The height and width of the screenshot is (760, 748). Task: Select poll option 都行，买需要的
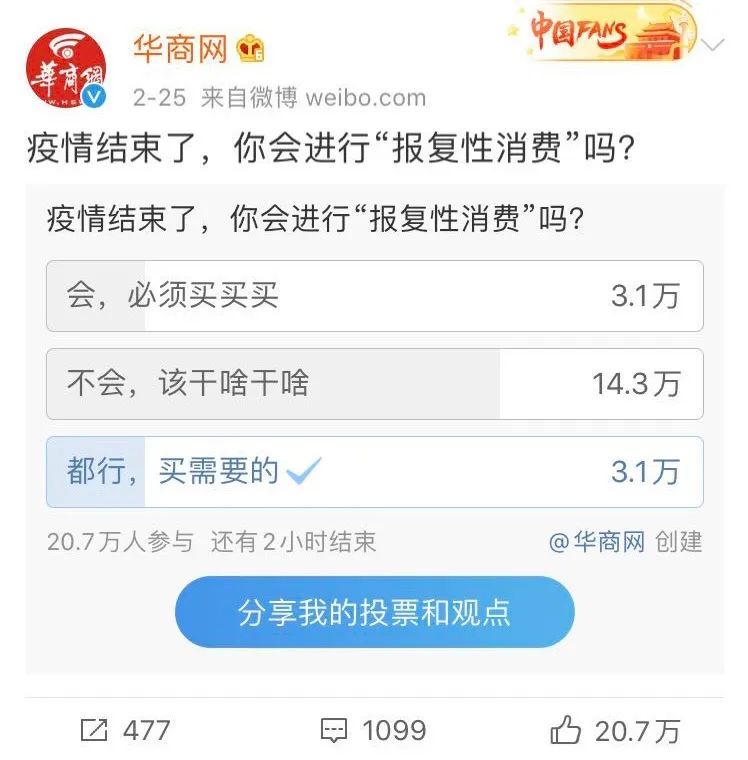click(374, 472)
